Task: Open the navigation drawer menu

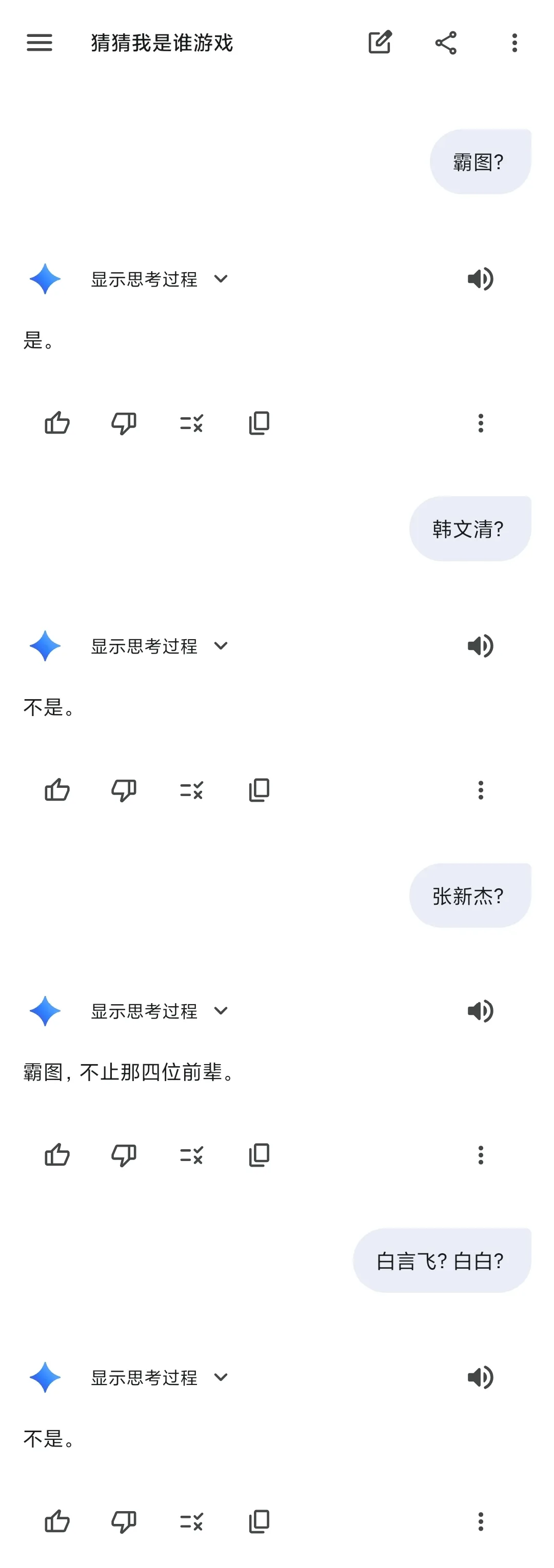Action: (x=39, y=43)
